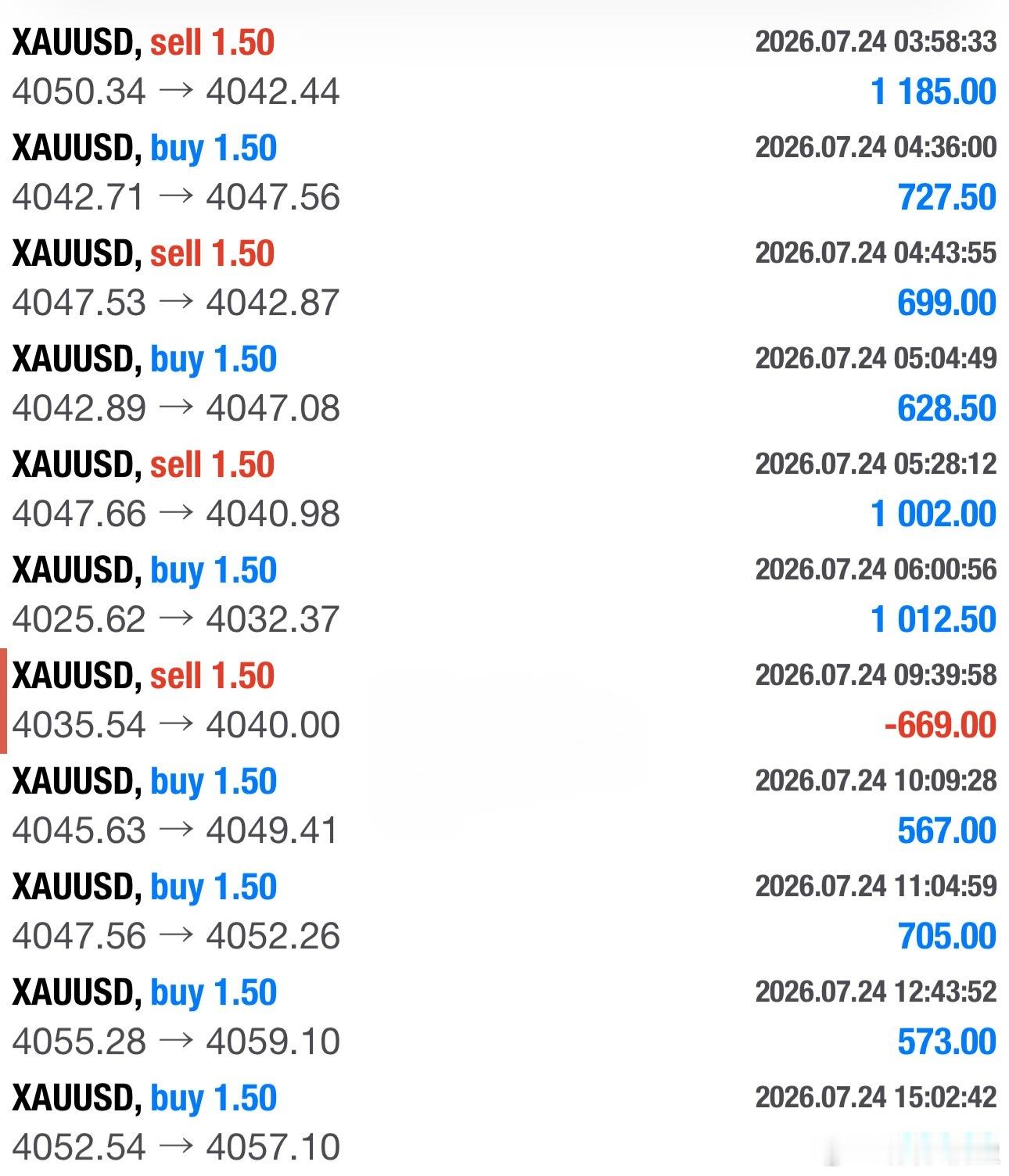Viewport: 1009px width, 1176px height.
Task: Expand the sell trade closed at 03:58:33
Action: (504, 67)
